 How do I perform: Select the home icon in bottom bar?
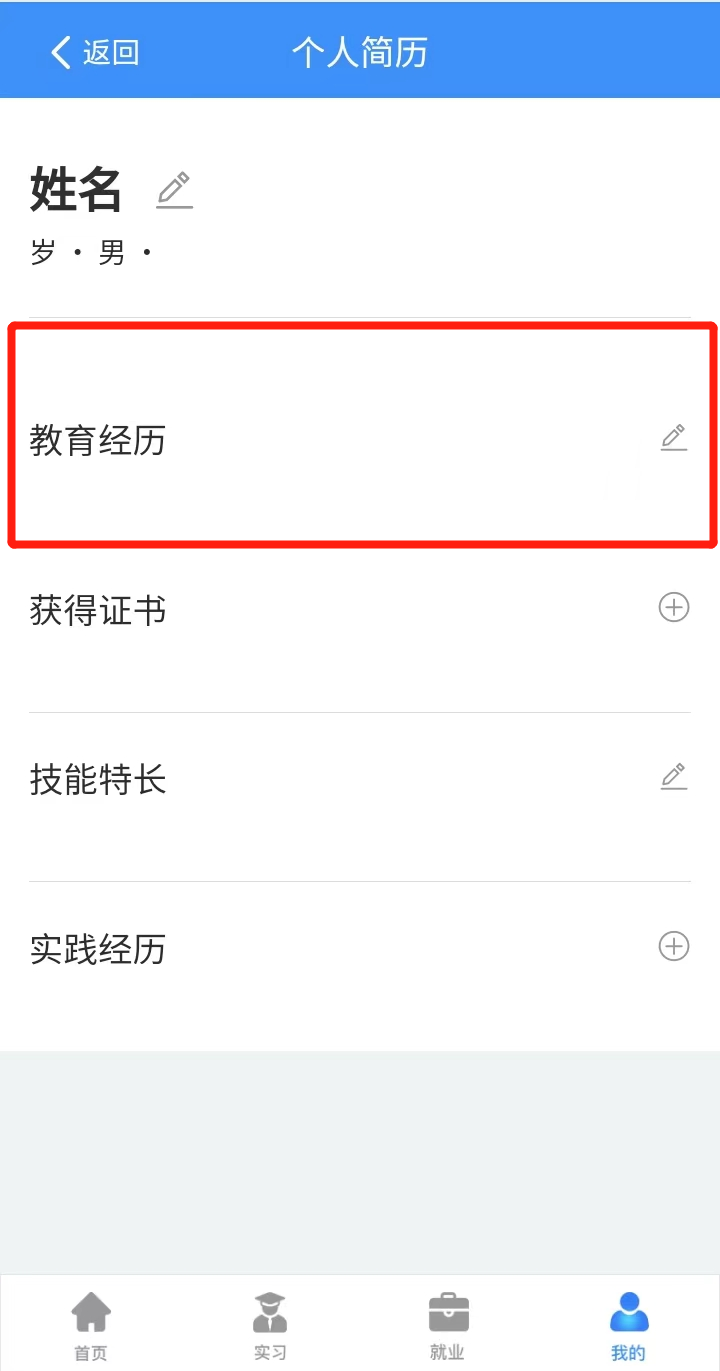point(91,1310)
